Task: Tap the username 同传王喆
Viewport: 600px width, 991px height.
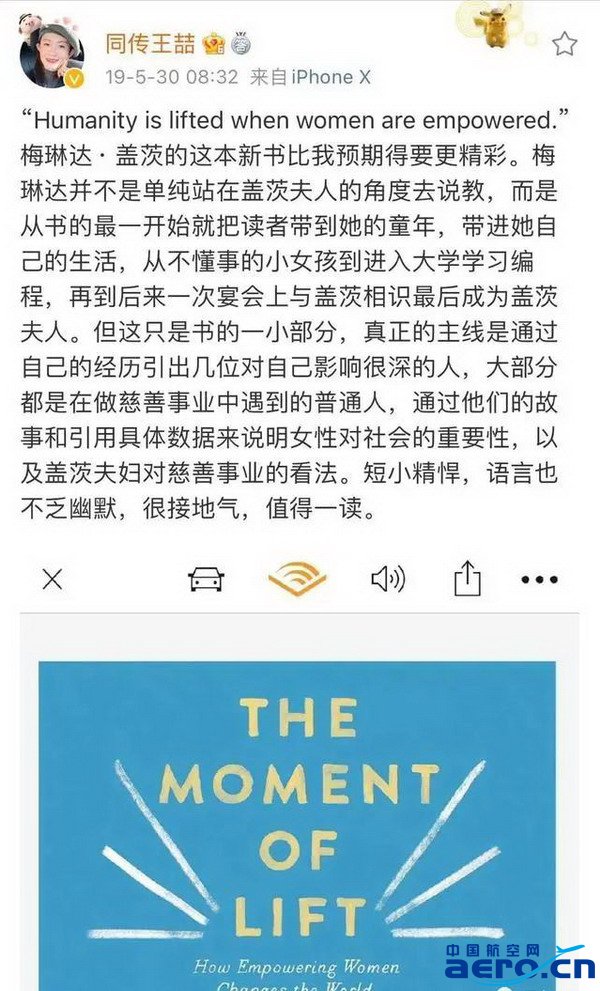Action: point(150,43)
